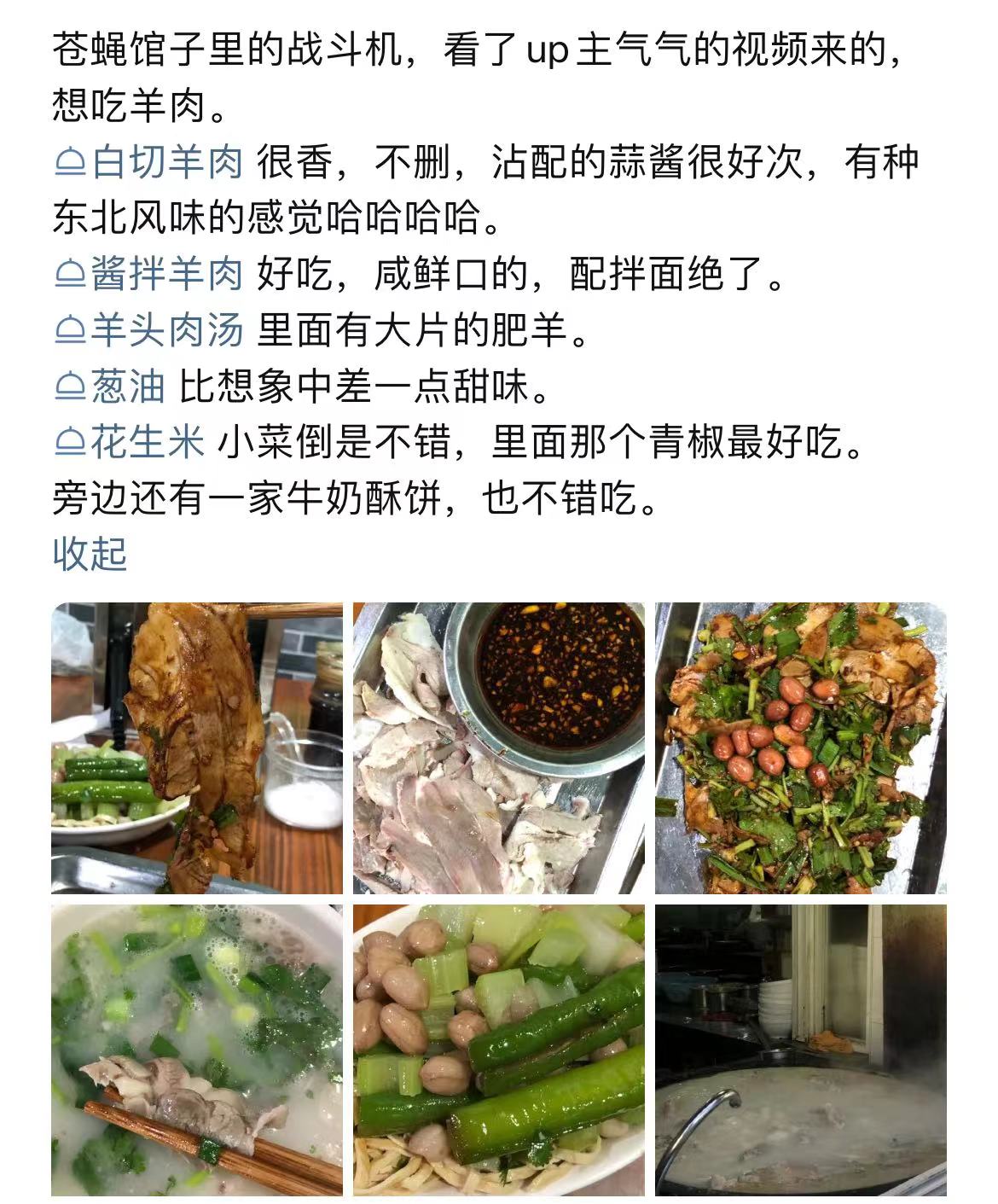
Task: Collapse the review text with 收起
Action: tap(90, 554)
